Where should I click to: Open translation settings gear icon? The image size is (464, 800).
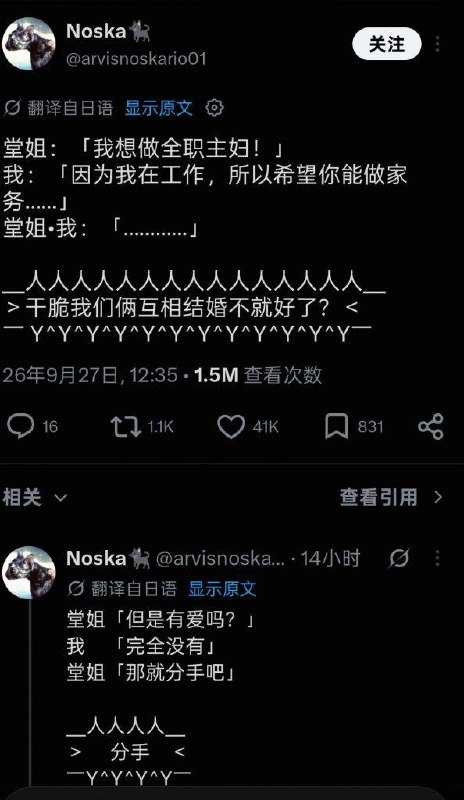(x=214, y=108)
